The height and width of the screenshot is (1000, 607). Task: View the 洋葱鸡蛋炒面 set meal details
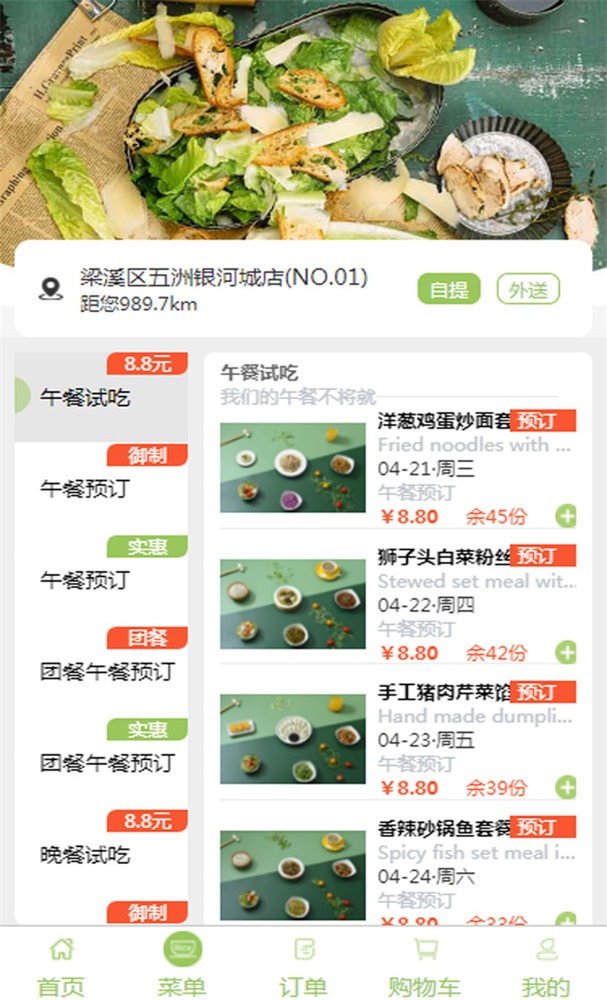(x=293, y=468)
